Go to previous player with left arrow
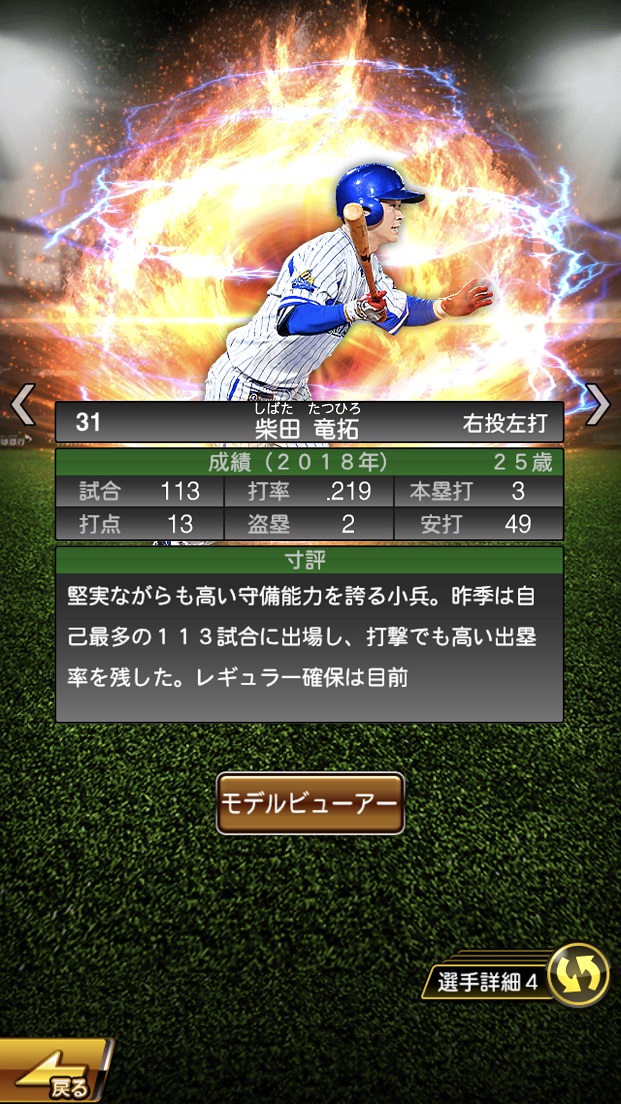 click(22, 404)
